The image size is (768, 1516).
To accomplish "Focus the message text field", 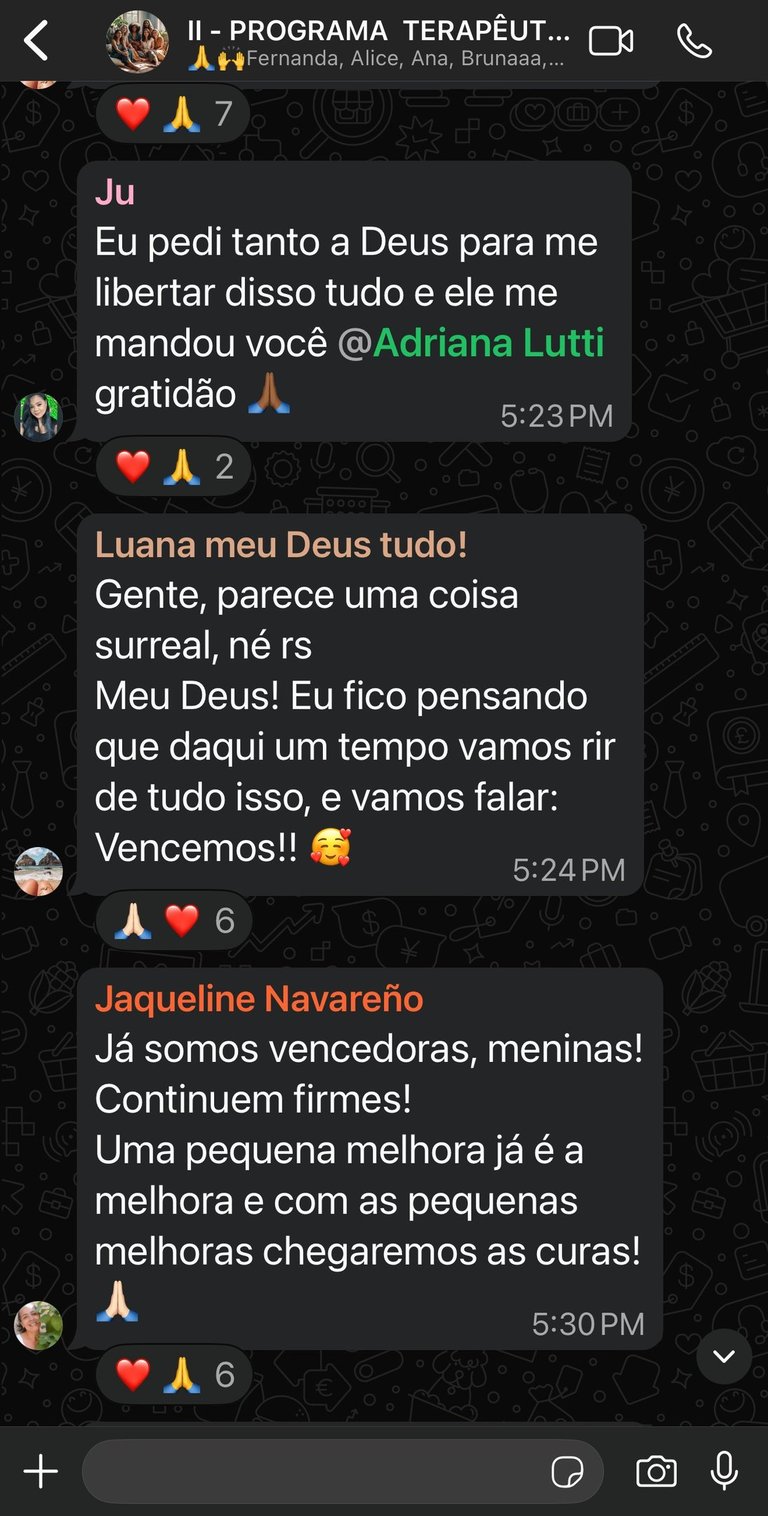I will click(310, 1472).
